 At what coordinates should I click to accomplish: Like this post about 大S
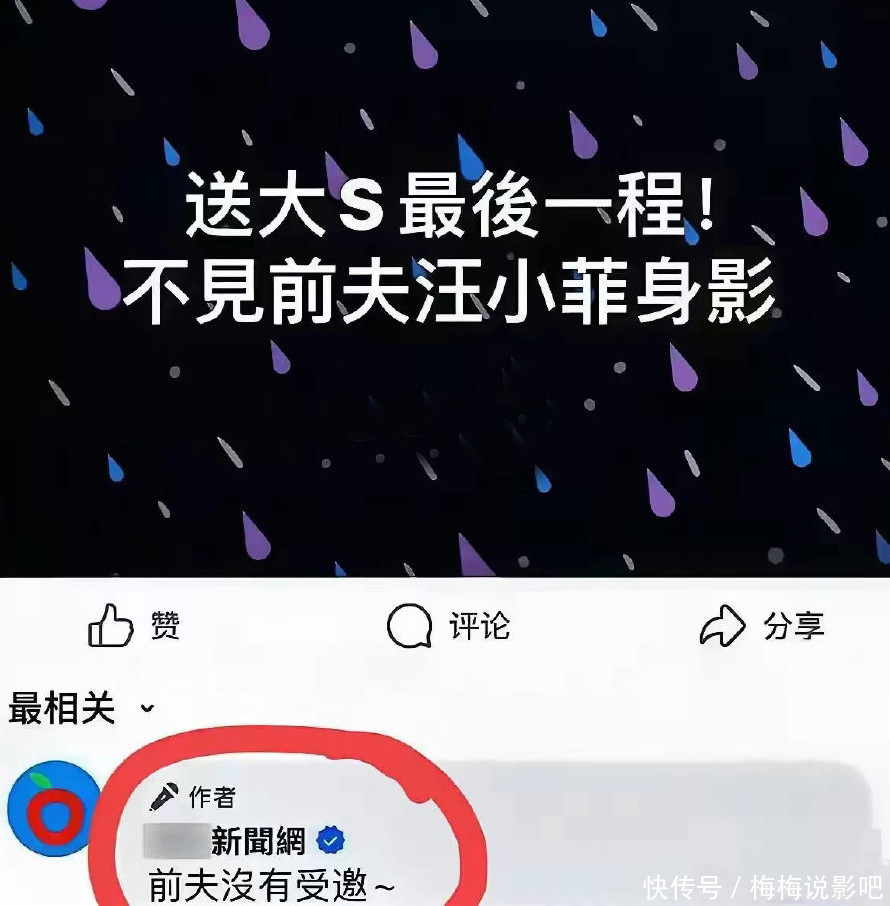134,628
